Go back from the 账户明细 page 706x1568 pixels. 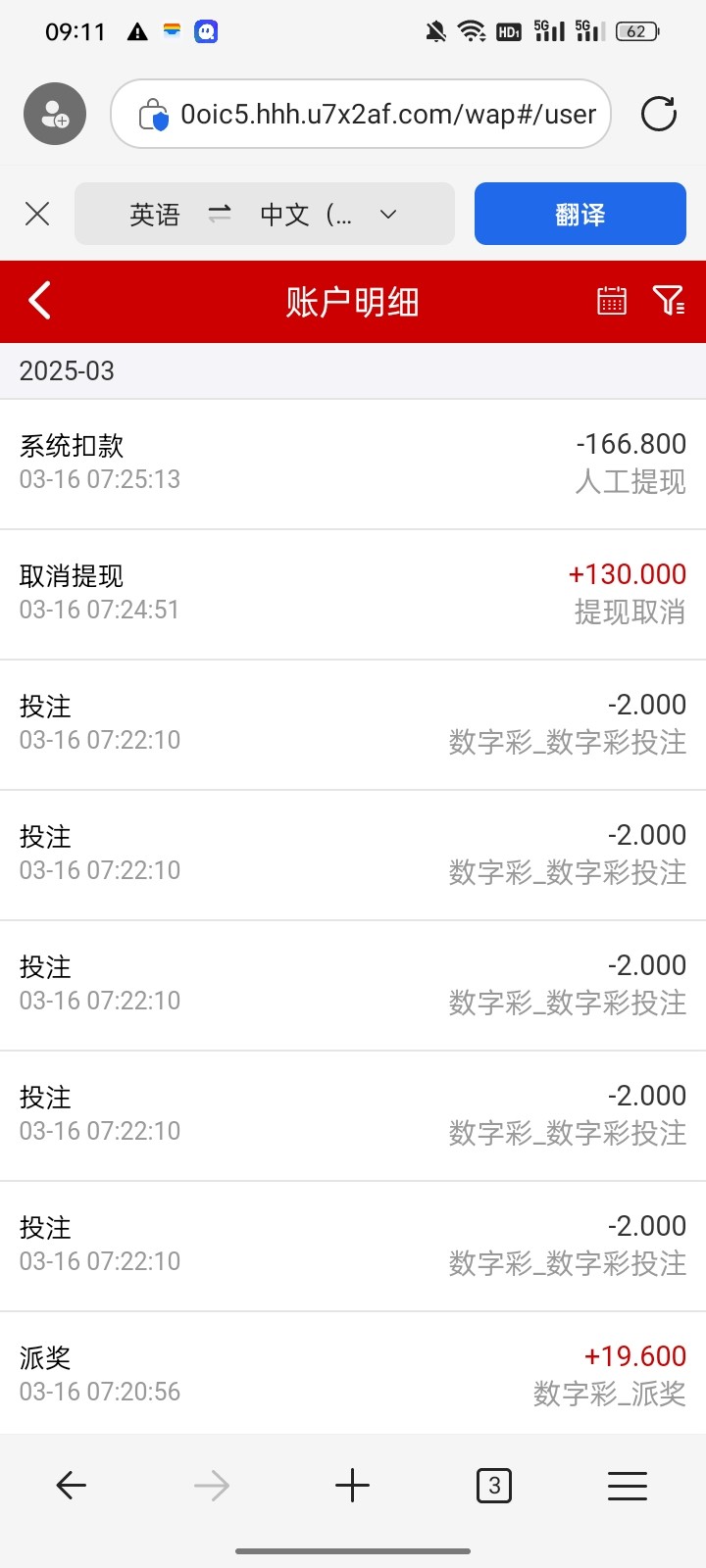point(40,301)
